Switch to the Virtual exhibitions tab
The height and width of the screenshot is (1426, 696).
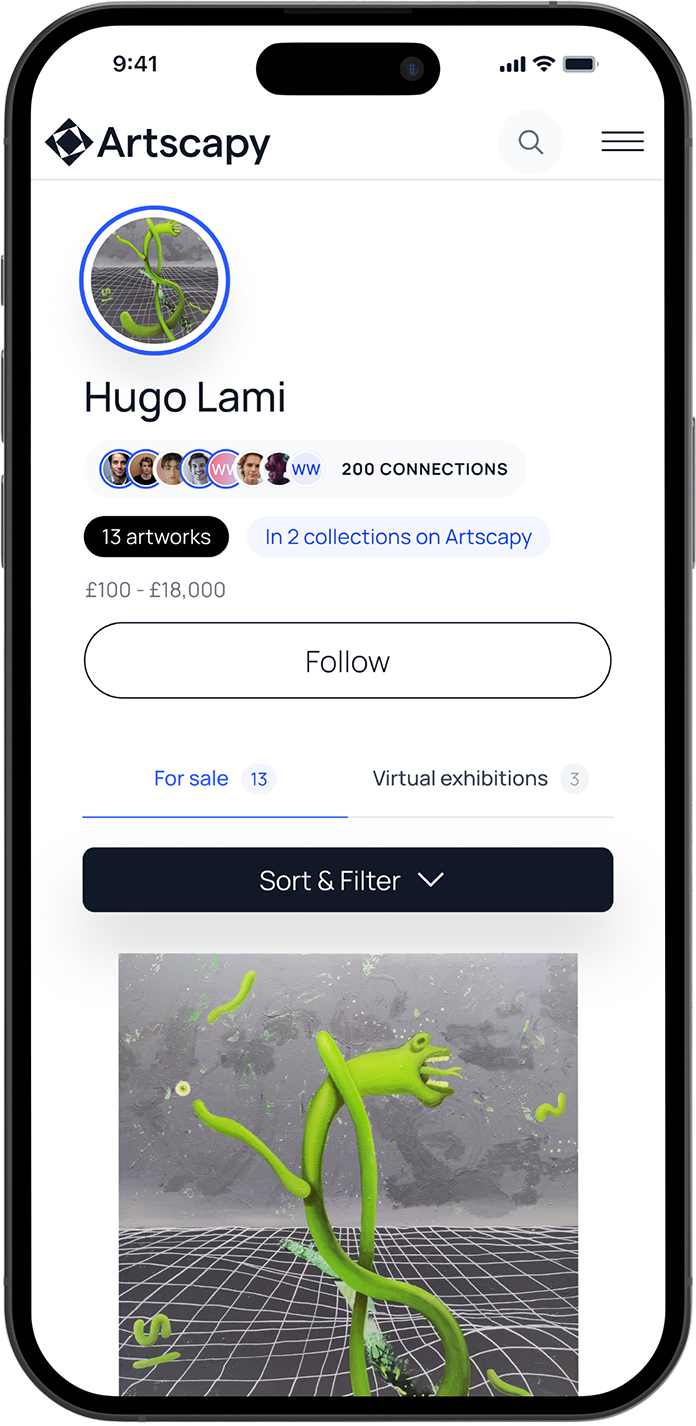point(478,779)
